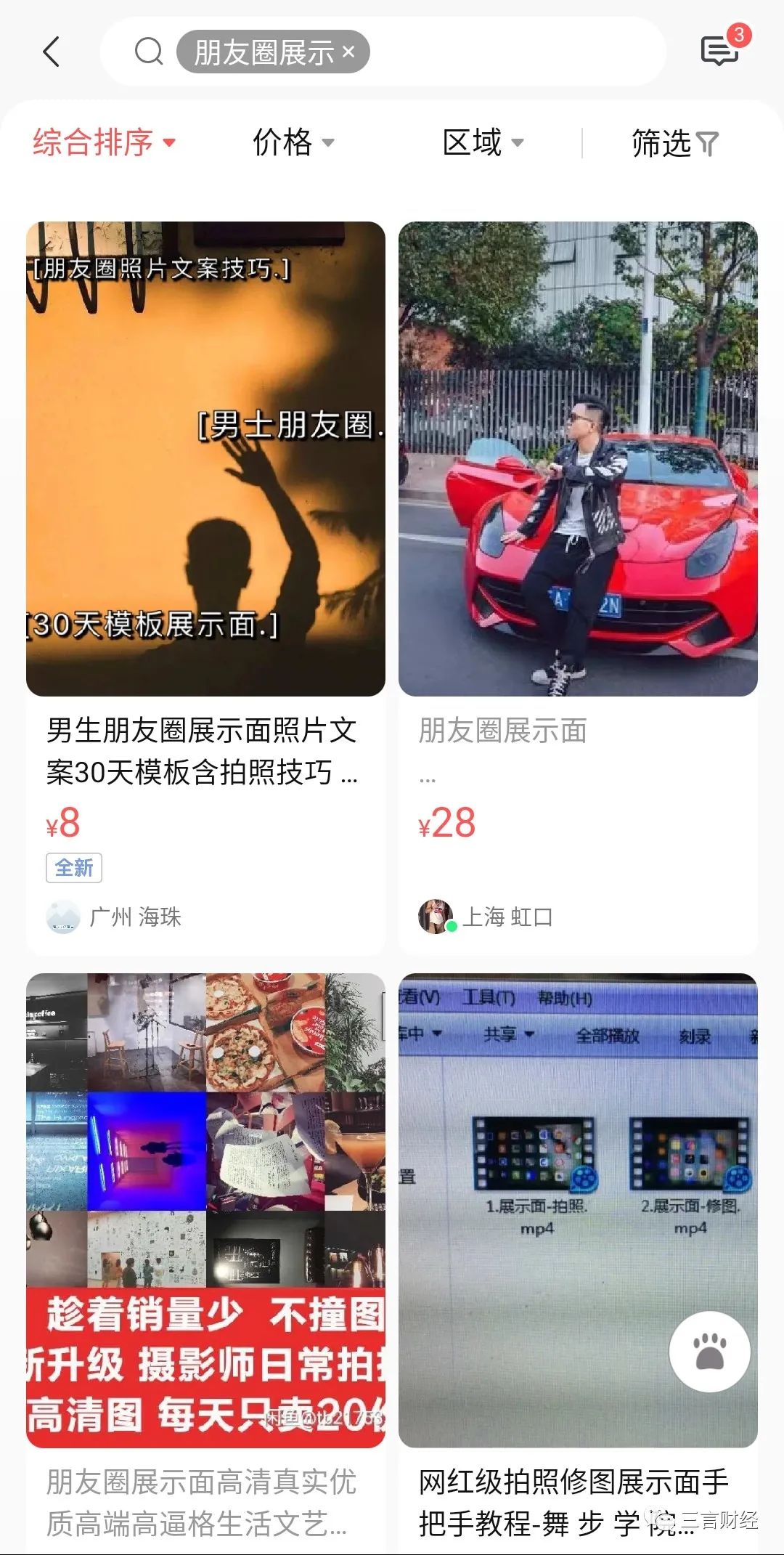Remove the 朋友圈展示 tag via its x icon
This screenshot has width=784, height=1555.
[348, 52]
